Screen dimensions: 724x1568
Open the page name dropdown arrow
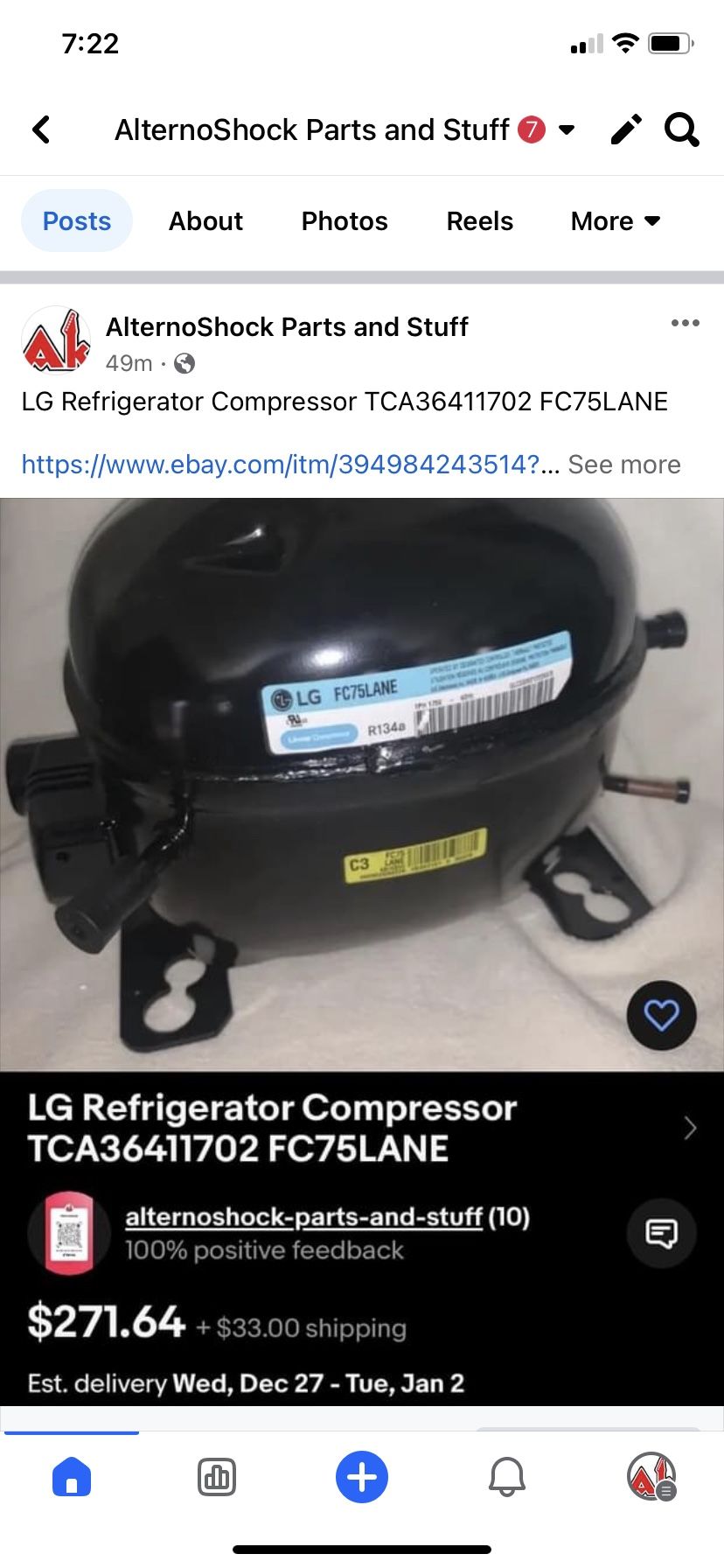click(x=567, y=129)
